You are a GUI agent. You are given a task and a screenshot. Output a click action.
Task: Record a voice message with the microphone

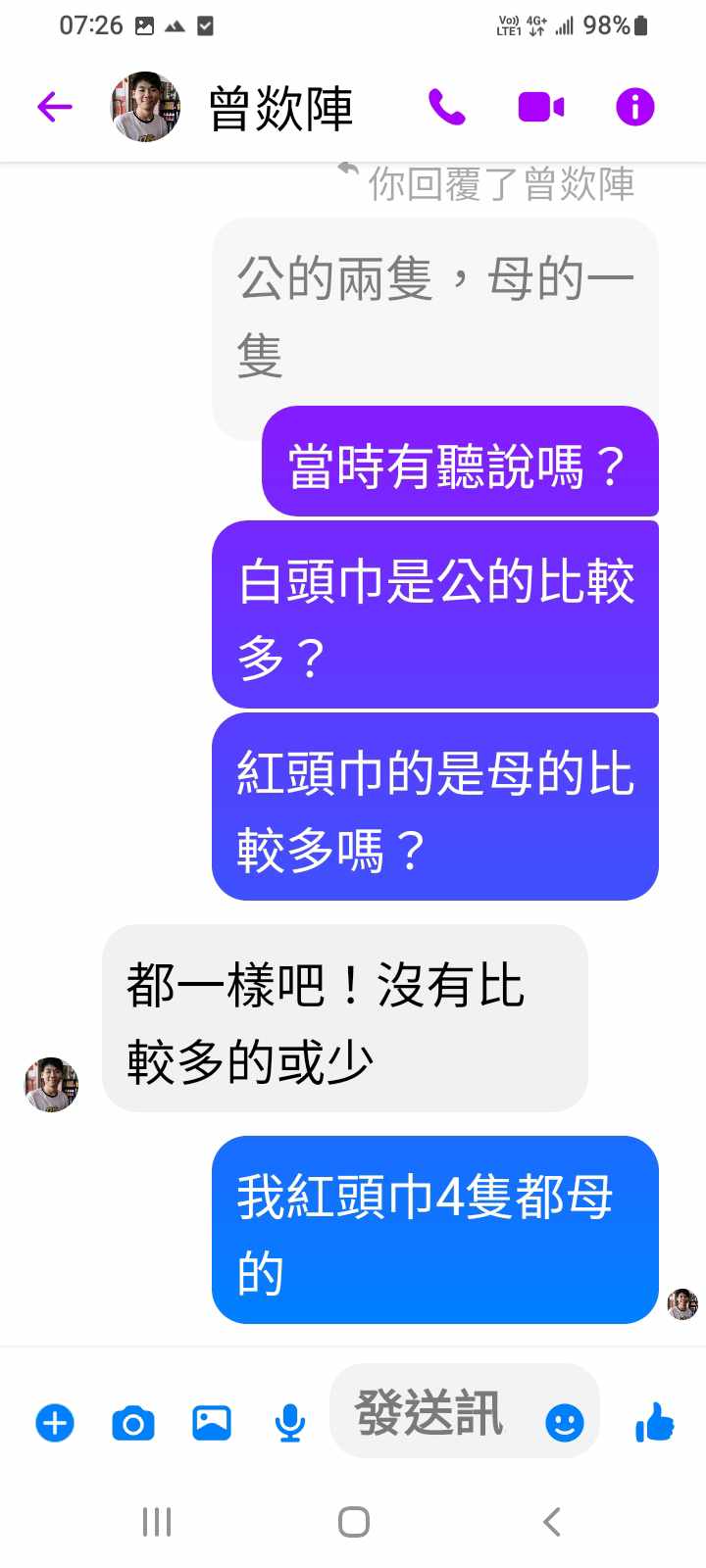(x=290, y=1423)
